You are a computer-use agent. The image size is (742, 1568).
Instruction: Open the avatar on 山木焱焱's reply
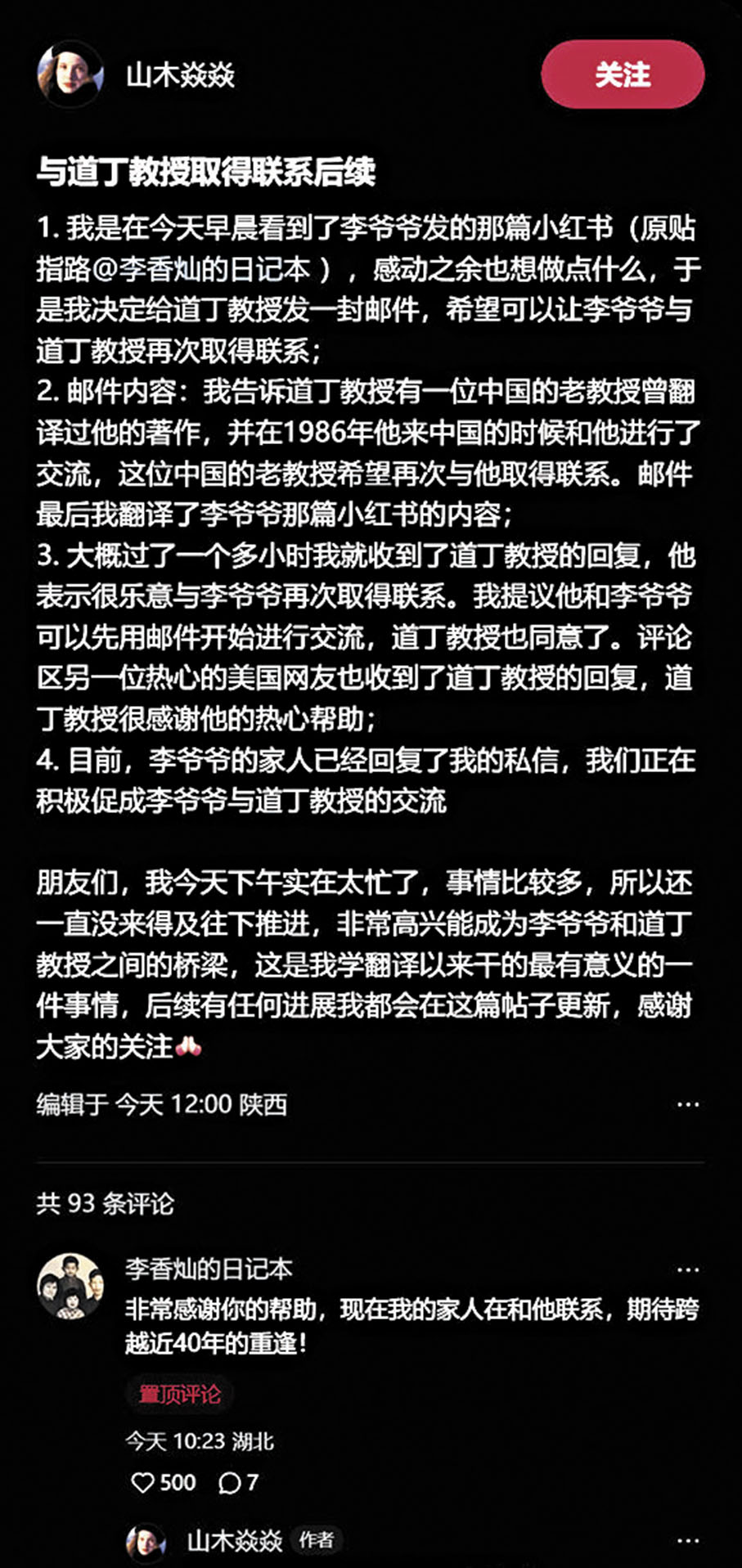(146, 1542)
